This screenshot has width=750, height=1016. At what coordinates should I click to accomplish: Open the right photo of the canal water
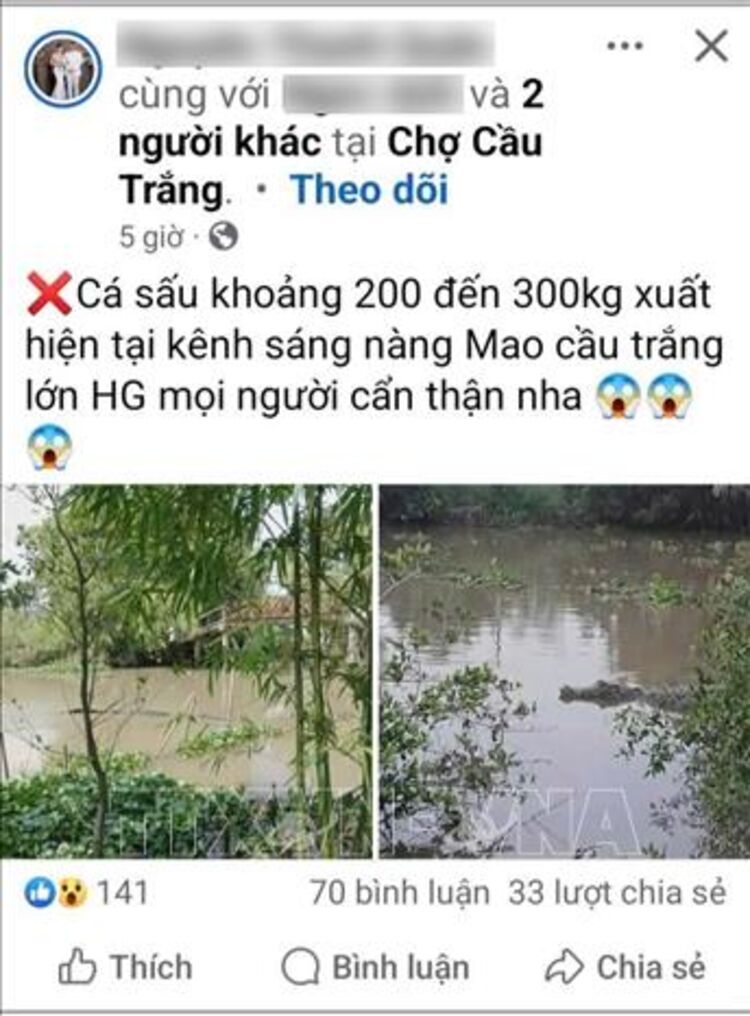point(564,670)
